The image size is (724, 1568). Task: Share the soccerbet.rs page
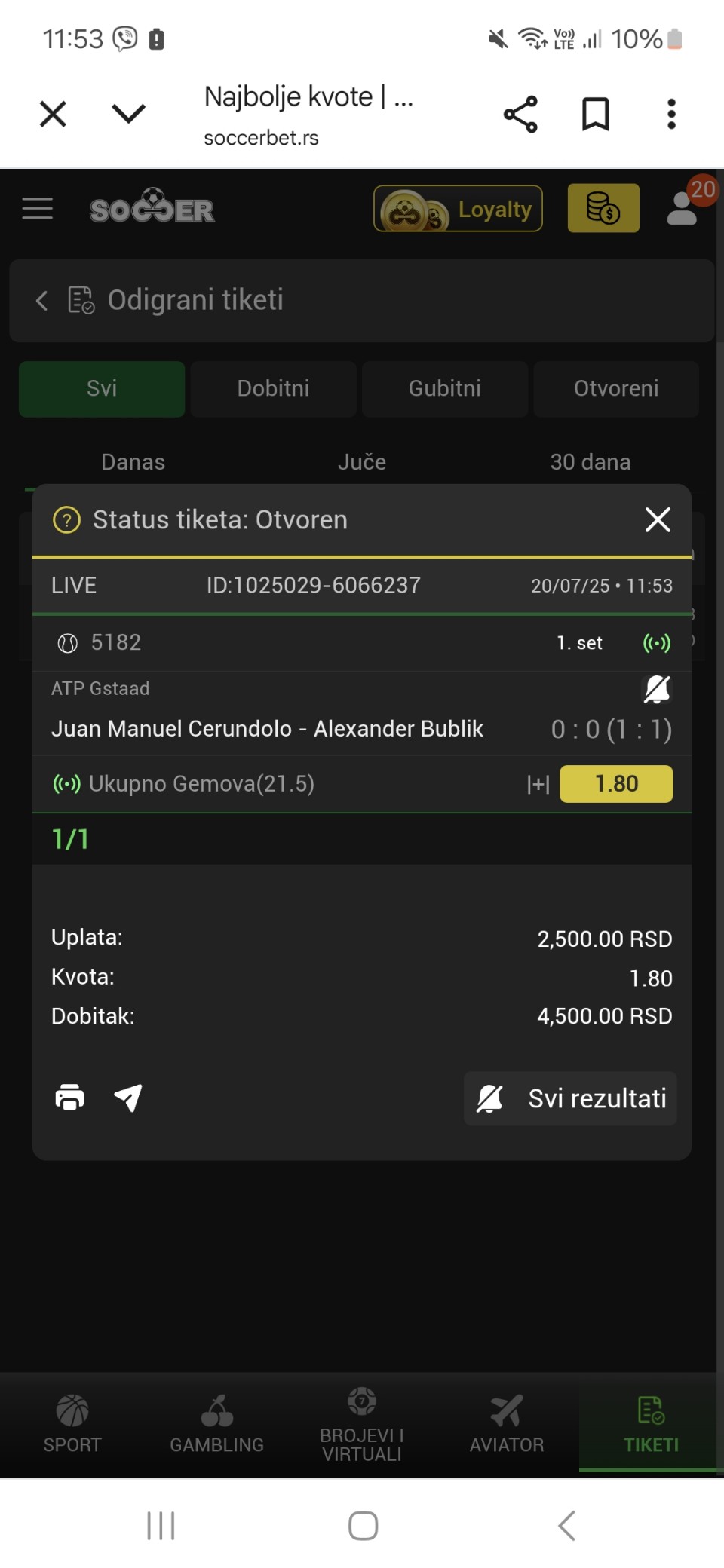click(x=520, y=115)
